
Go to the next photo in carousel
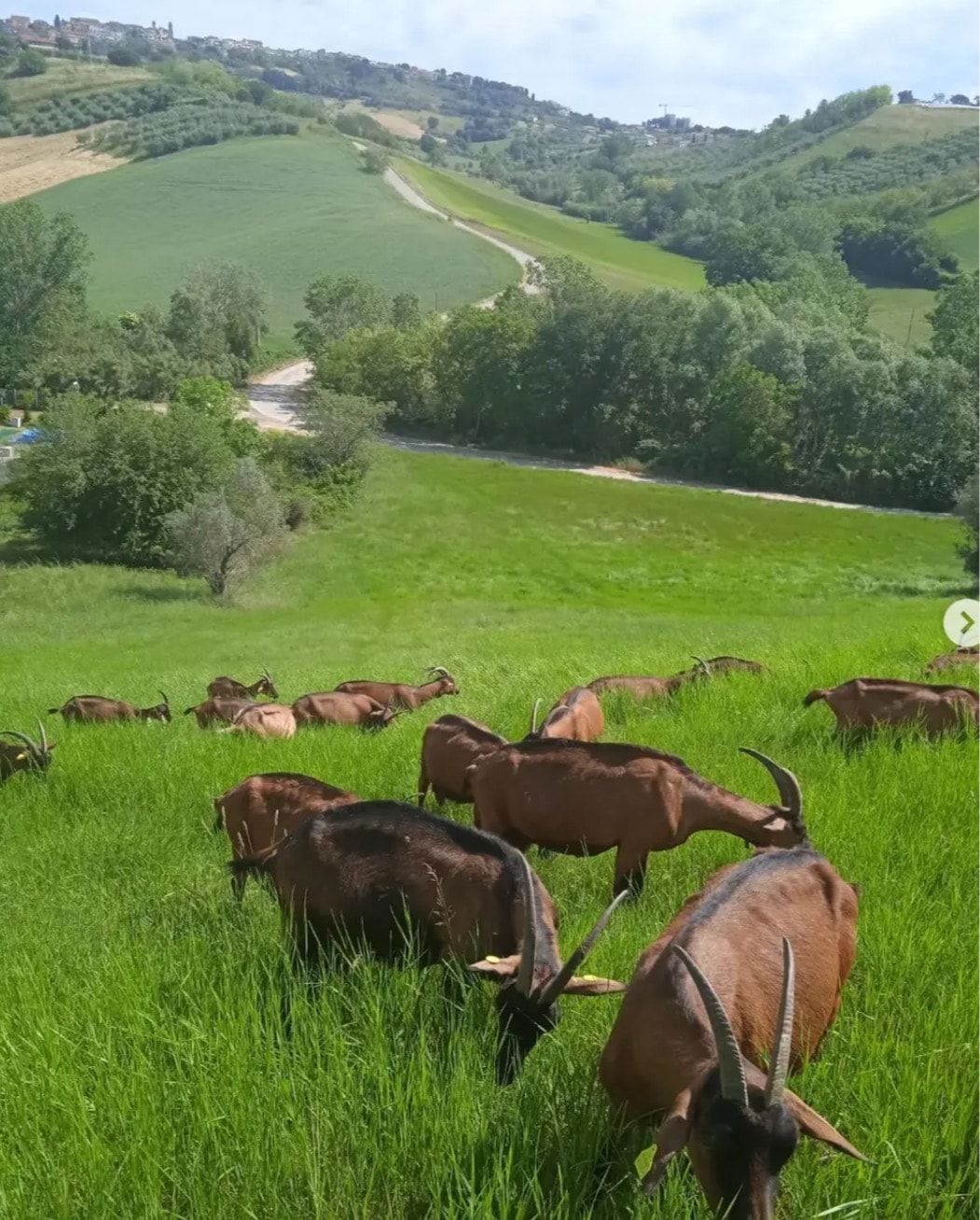click(x=964, y=622)
